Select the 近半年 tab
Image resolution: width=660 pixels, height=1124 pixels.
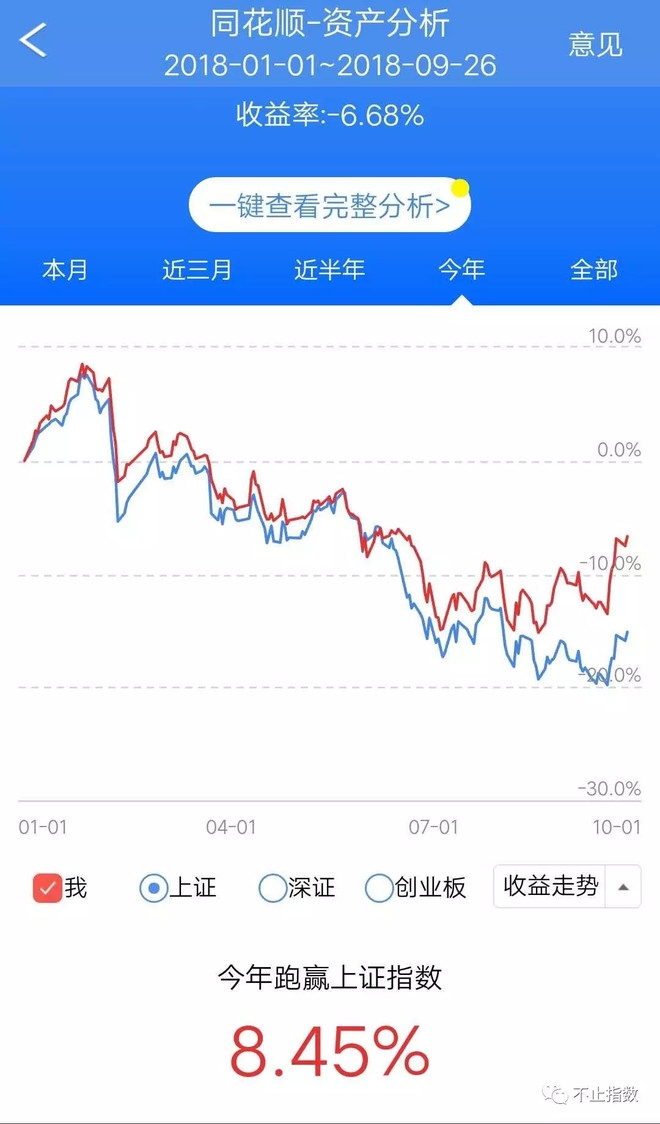[330, 270]
